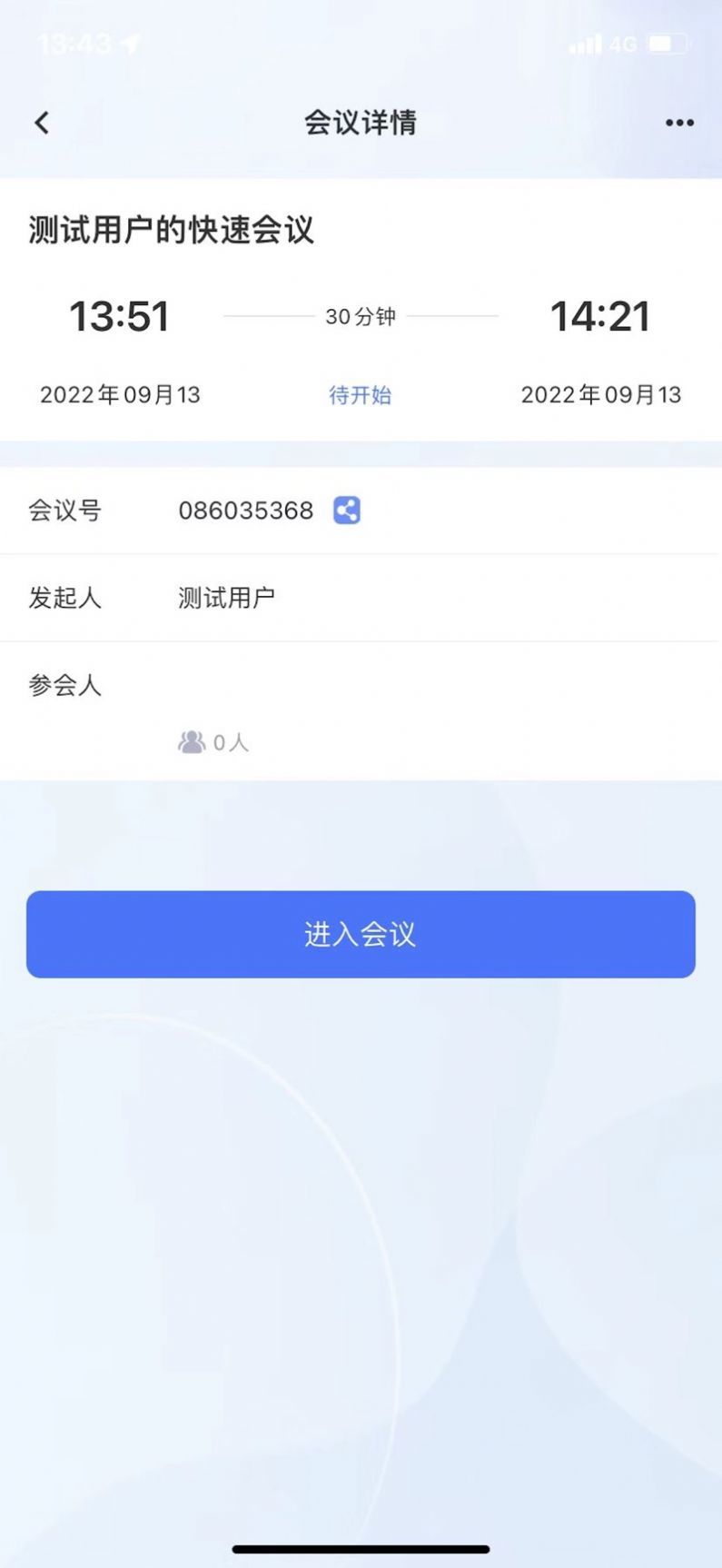722x1568 pixels.
Task: Tap the end time 14:21
Action: coord(600,315)
